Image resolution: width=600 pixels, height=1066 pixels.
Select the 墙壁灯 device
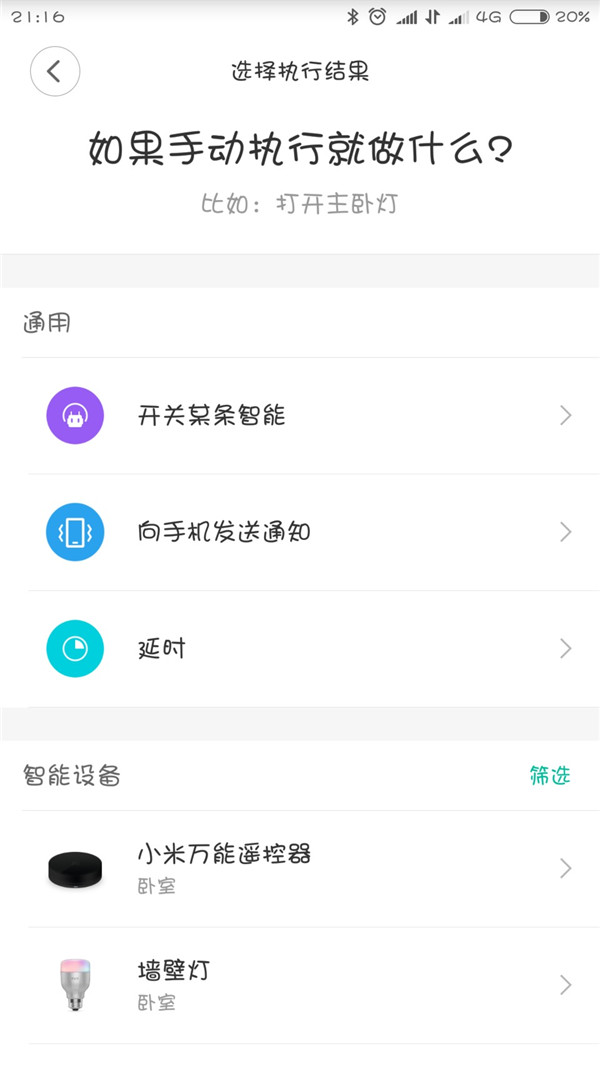click(300, 985)
